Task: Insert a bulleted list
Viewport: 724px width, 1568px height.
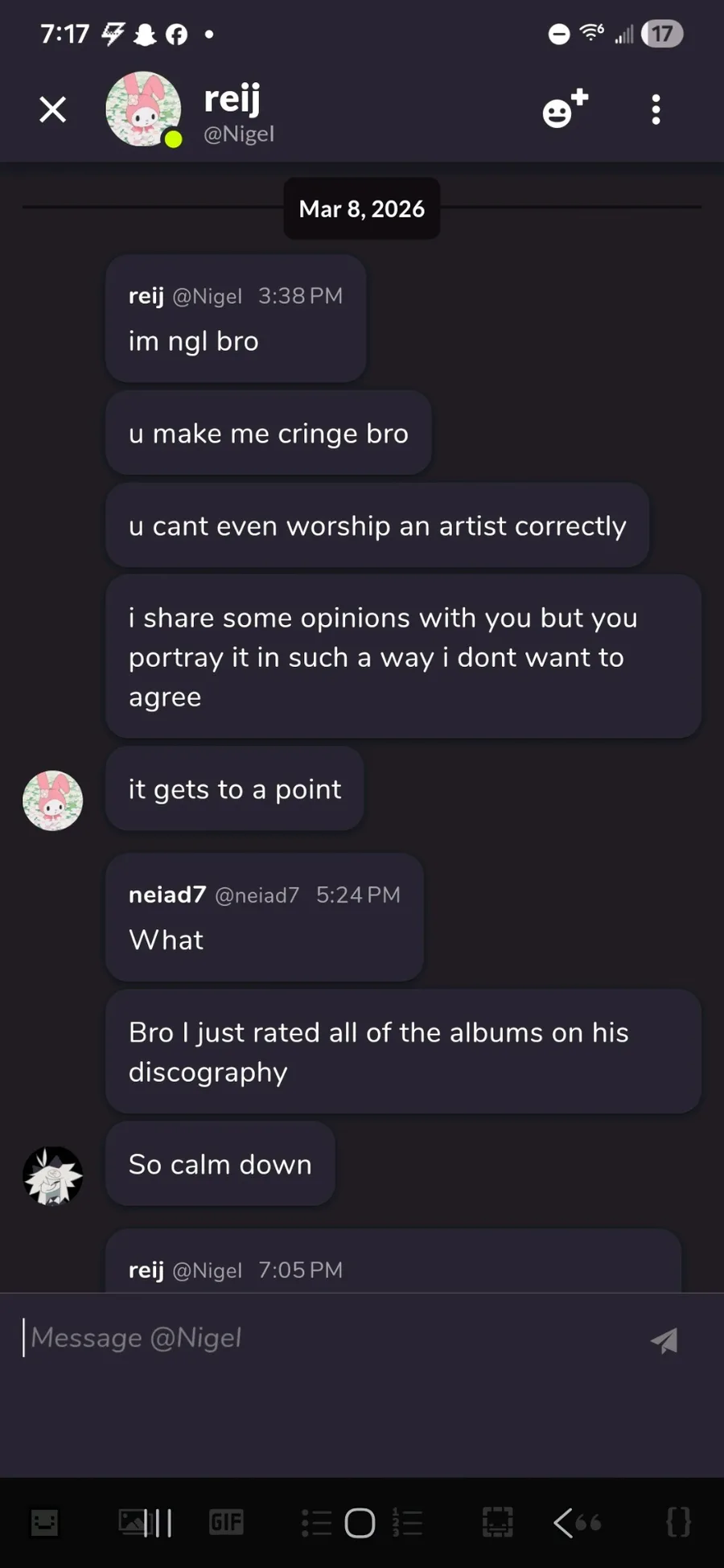Action: (x=316, y=1523)
